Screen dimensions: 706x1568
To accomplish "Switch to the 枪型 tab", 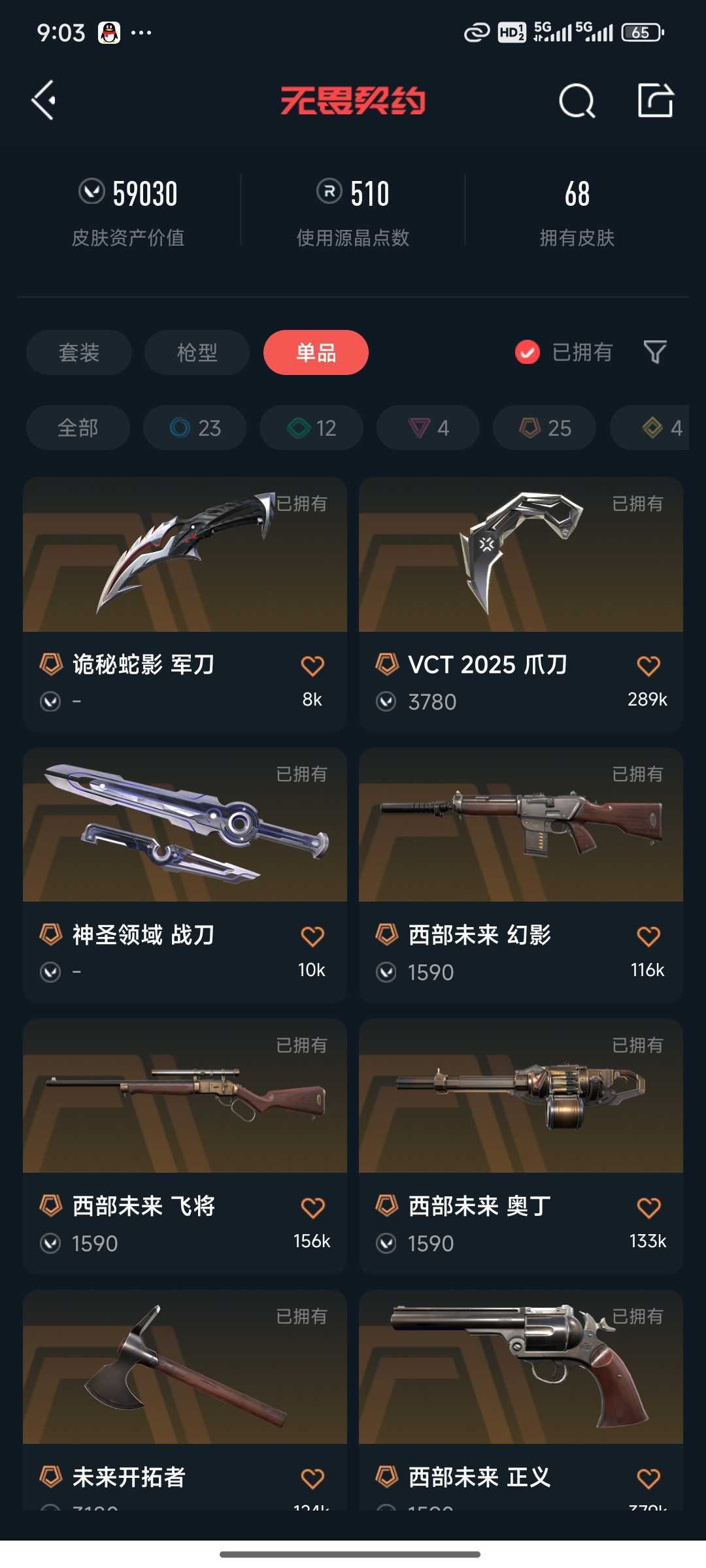I will (x=197, y=352).
